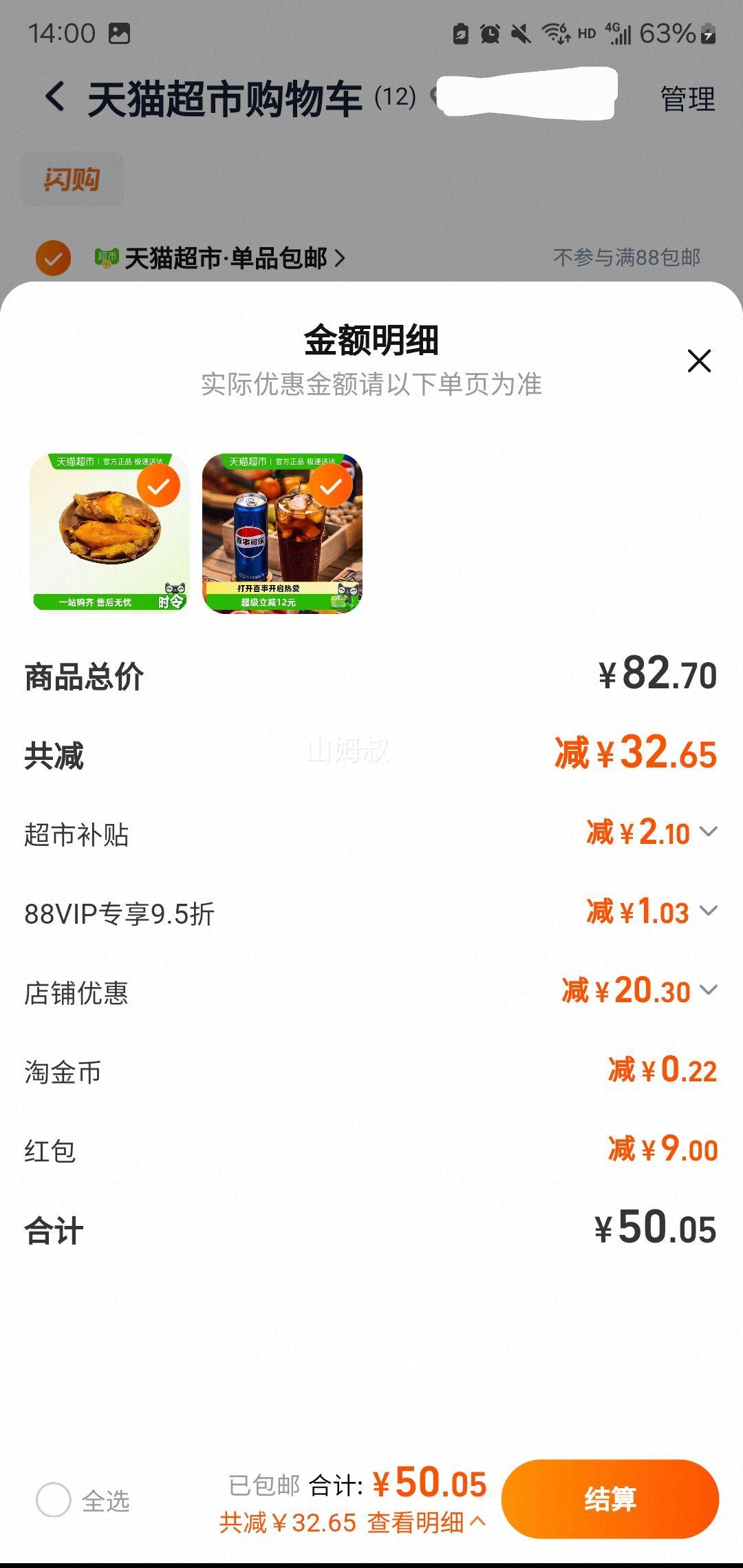This screenshot has width=743, height=1568.
Task: Deselect the Pepsi cola product checkmark
Action: pos(332,487)
